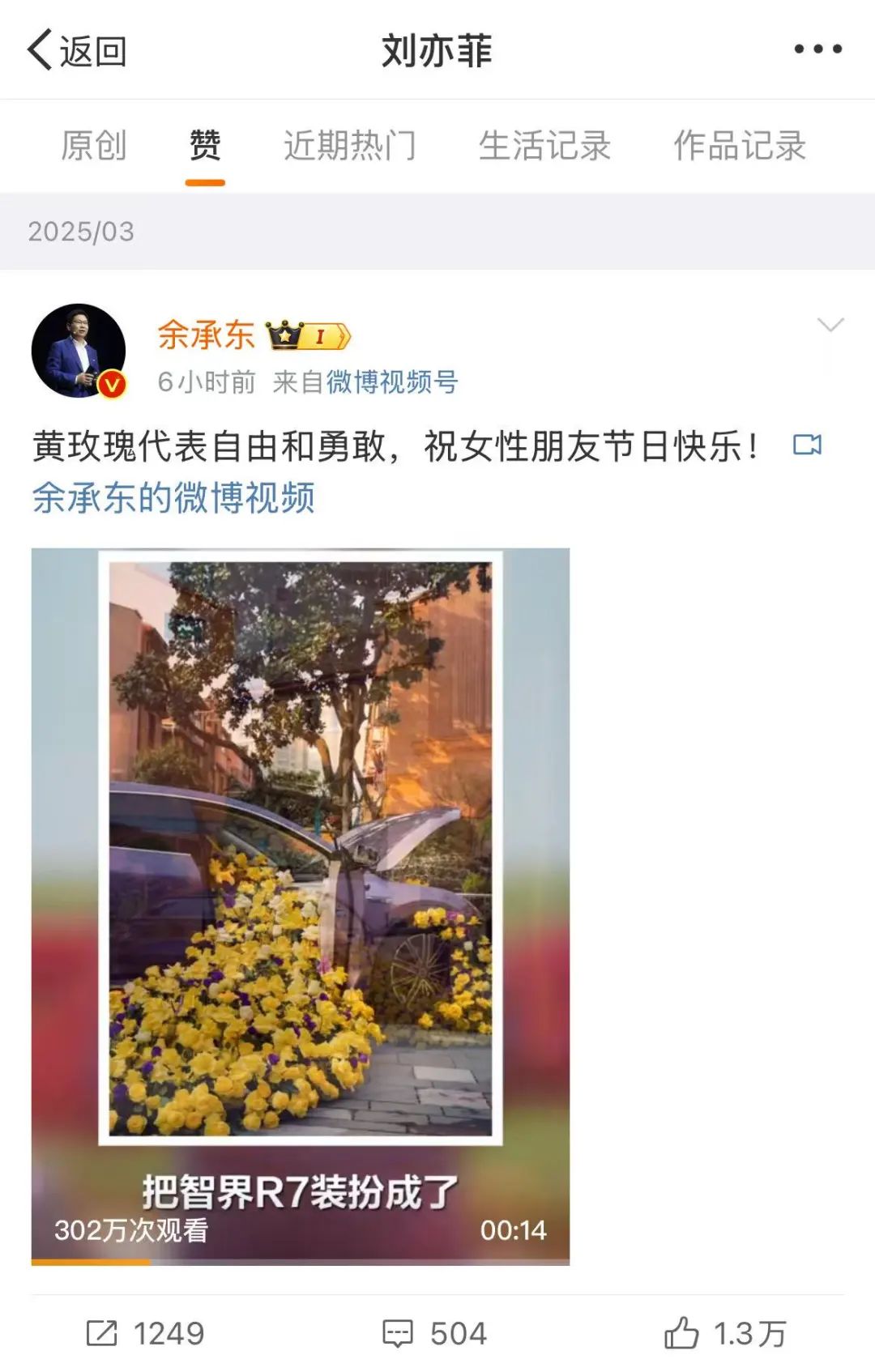The width and height of the screenshot is (875, 1372).
Task: Select the 赞 tab
Action: (205, 146)
